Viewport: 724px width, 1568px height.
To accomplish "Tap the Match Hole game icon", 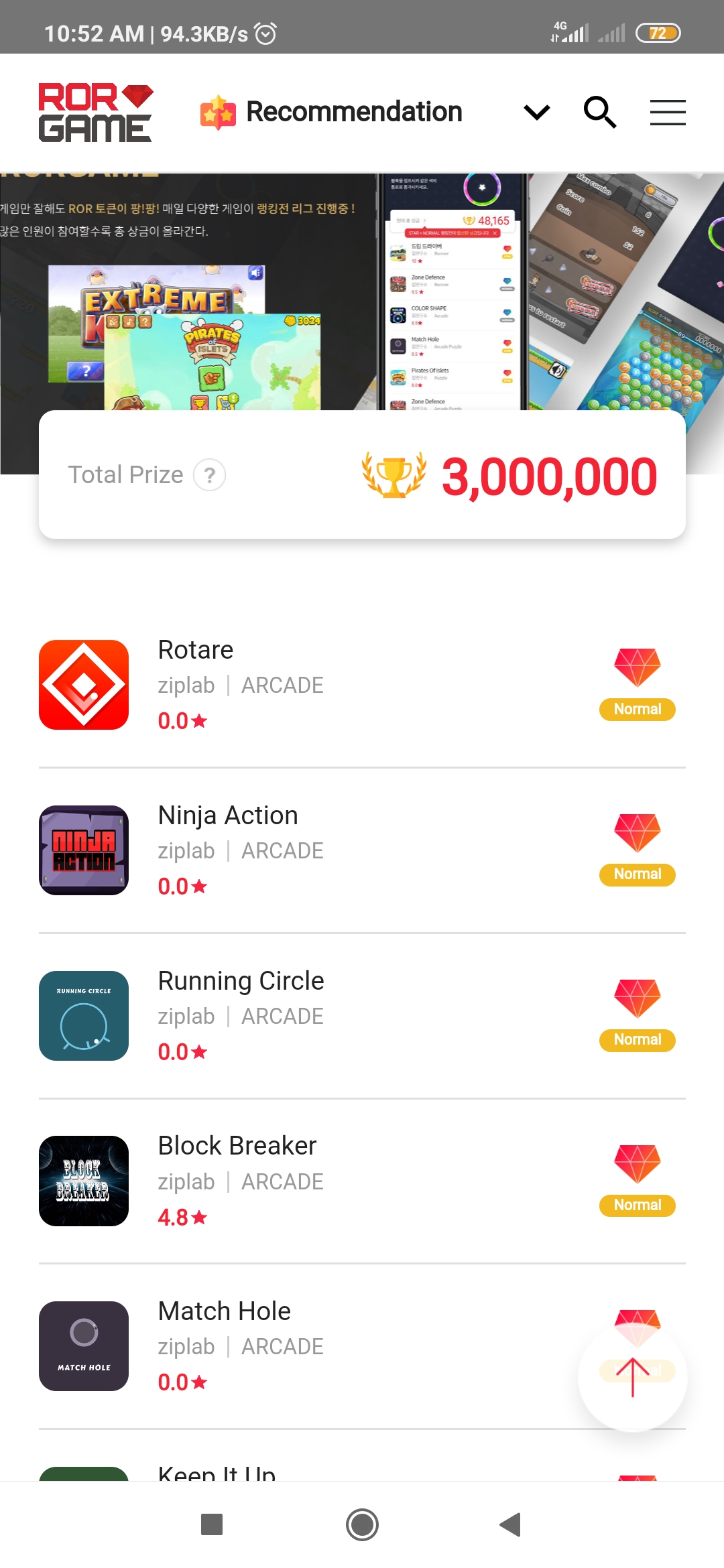I will 83,1346.
